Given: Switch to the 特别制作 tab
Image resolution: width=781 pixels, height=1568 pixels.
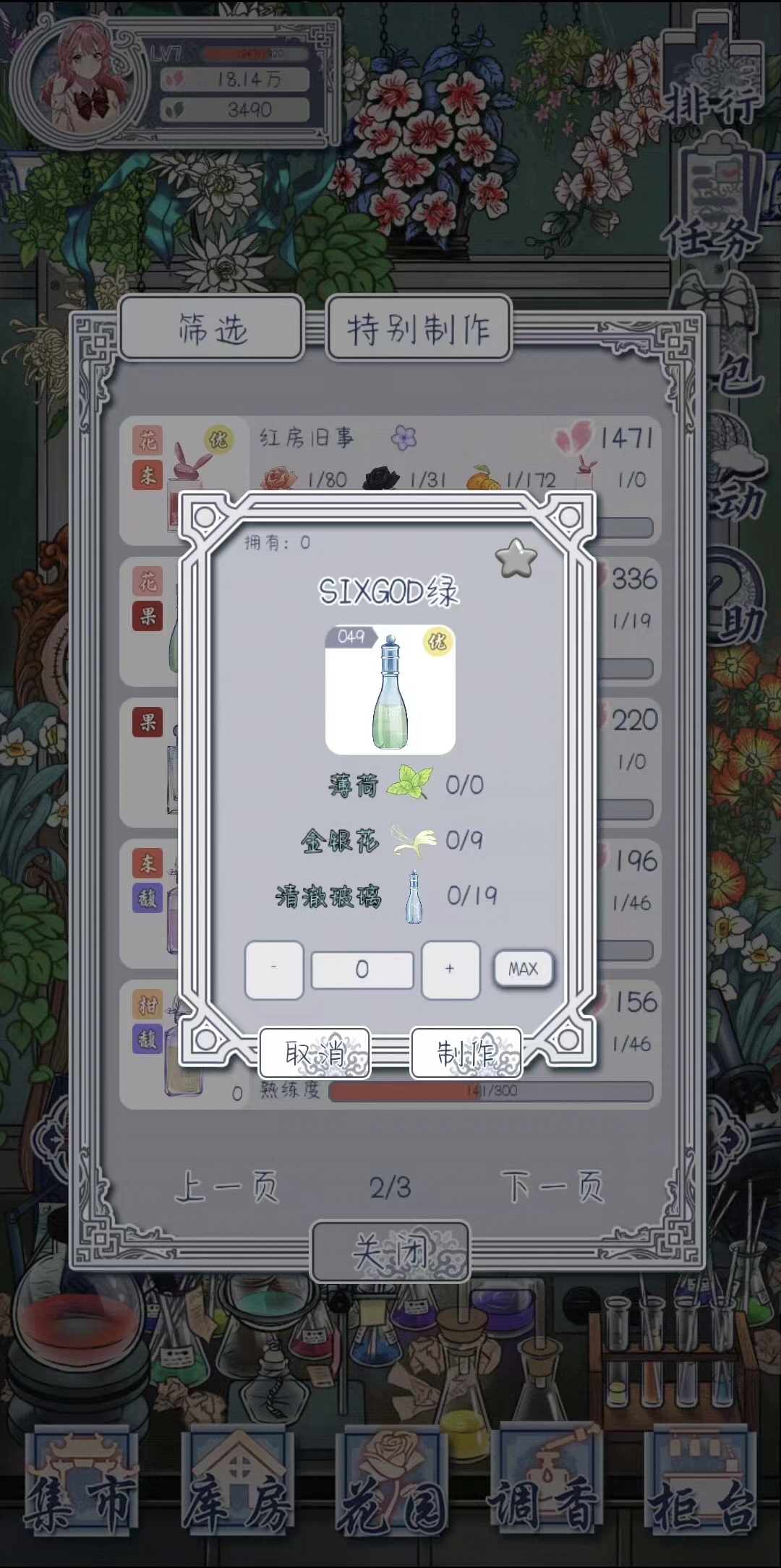Looking at the screenshot, I should pos(419,328).
